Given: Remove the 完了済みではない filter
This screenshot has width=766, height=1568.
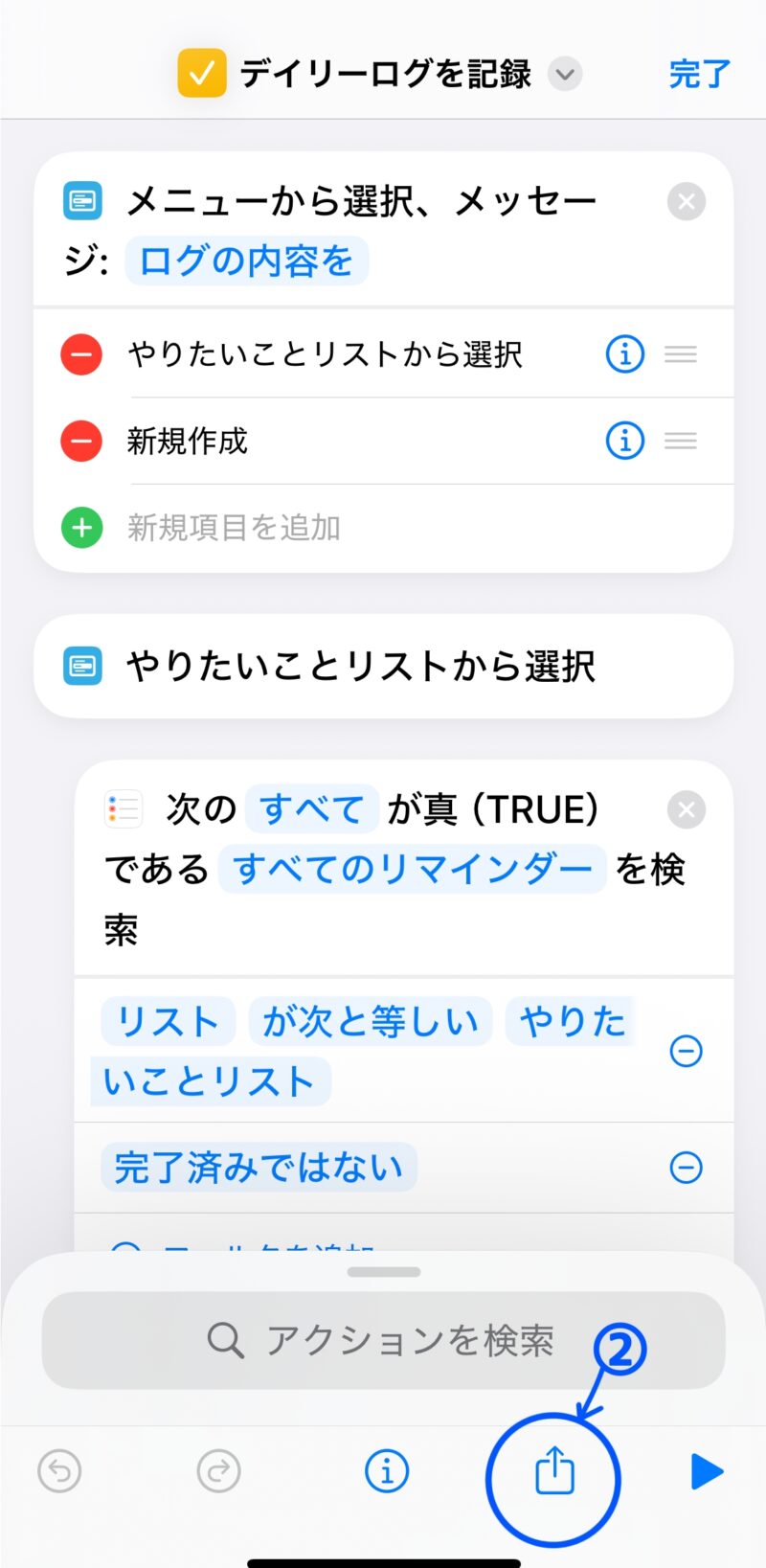Looking at the screenshot, I should (686, 1168).
